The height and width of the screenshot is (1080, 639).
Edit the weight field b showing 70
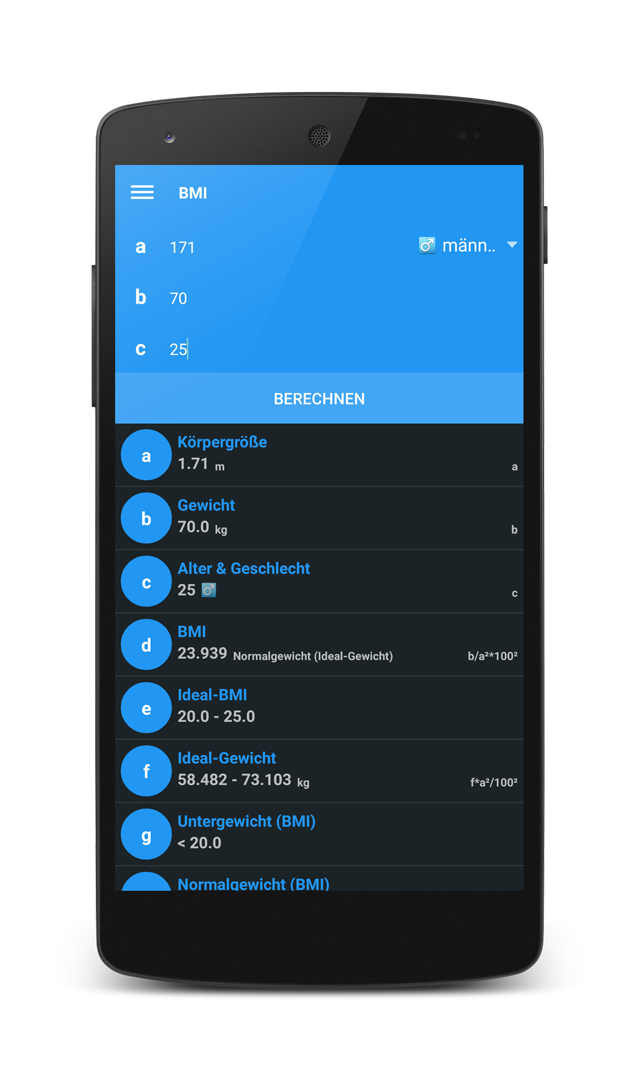[x=342, y=298]
